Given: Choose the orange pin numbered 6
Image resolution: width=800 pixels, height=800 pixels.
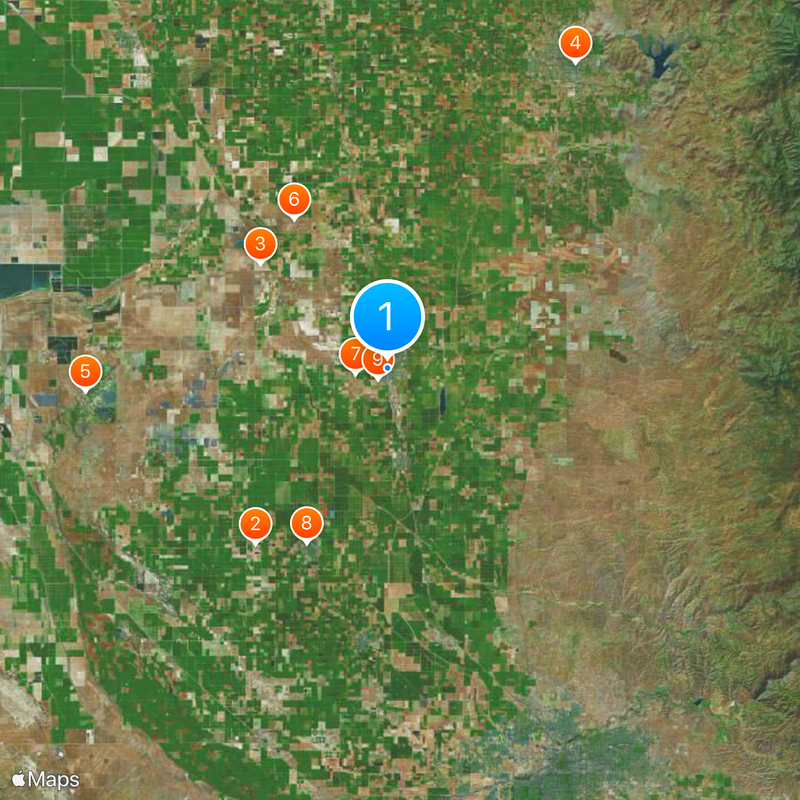Looking at the screenshot, I should point(293,201).
